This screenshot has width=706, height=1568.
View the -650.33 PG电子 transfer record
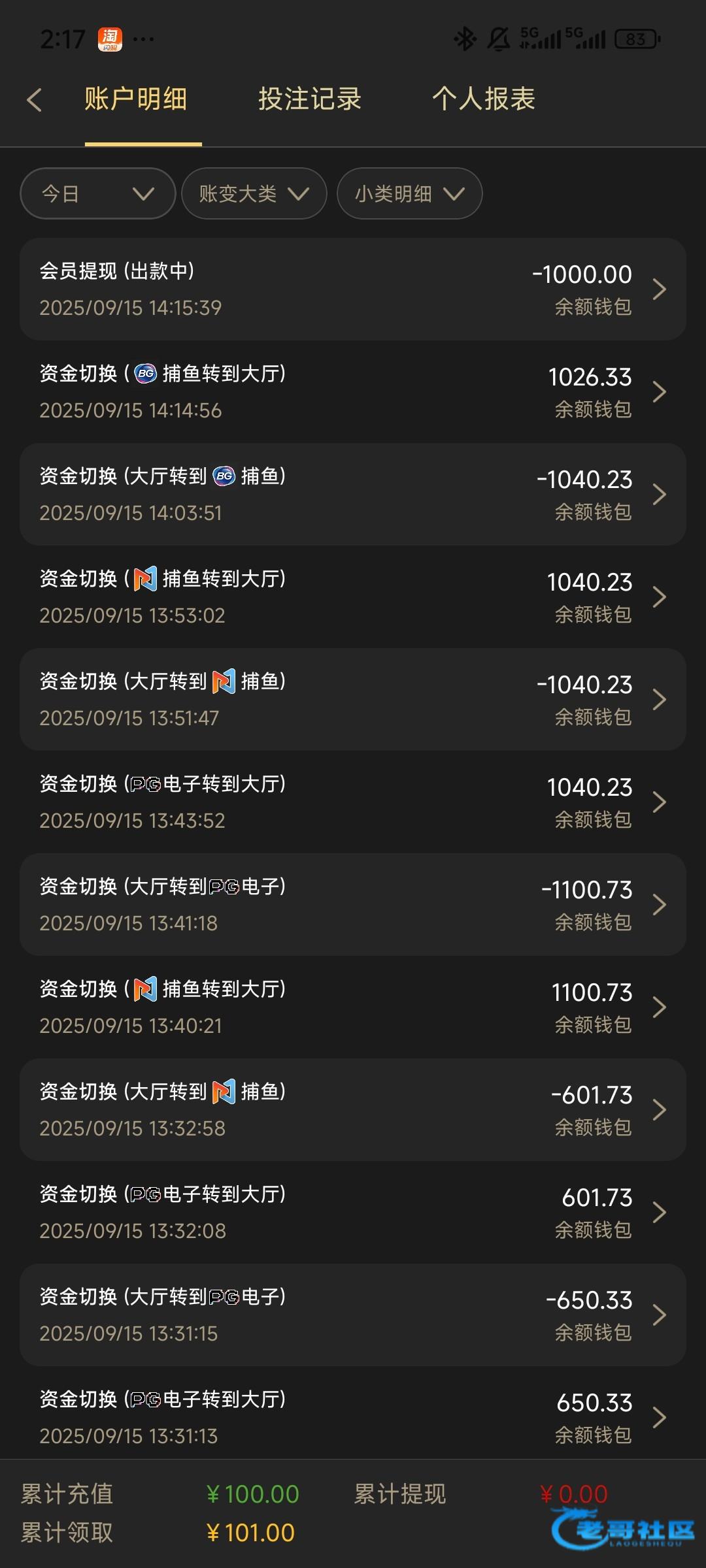click(353, 1315)
